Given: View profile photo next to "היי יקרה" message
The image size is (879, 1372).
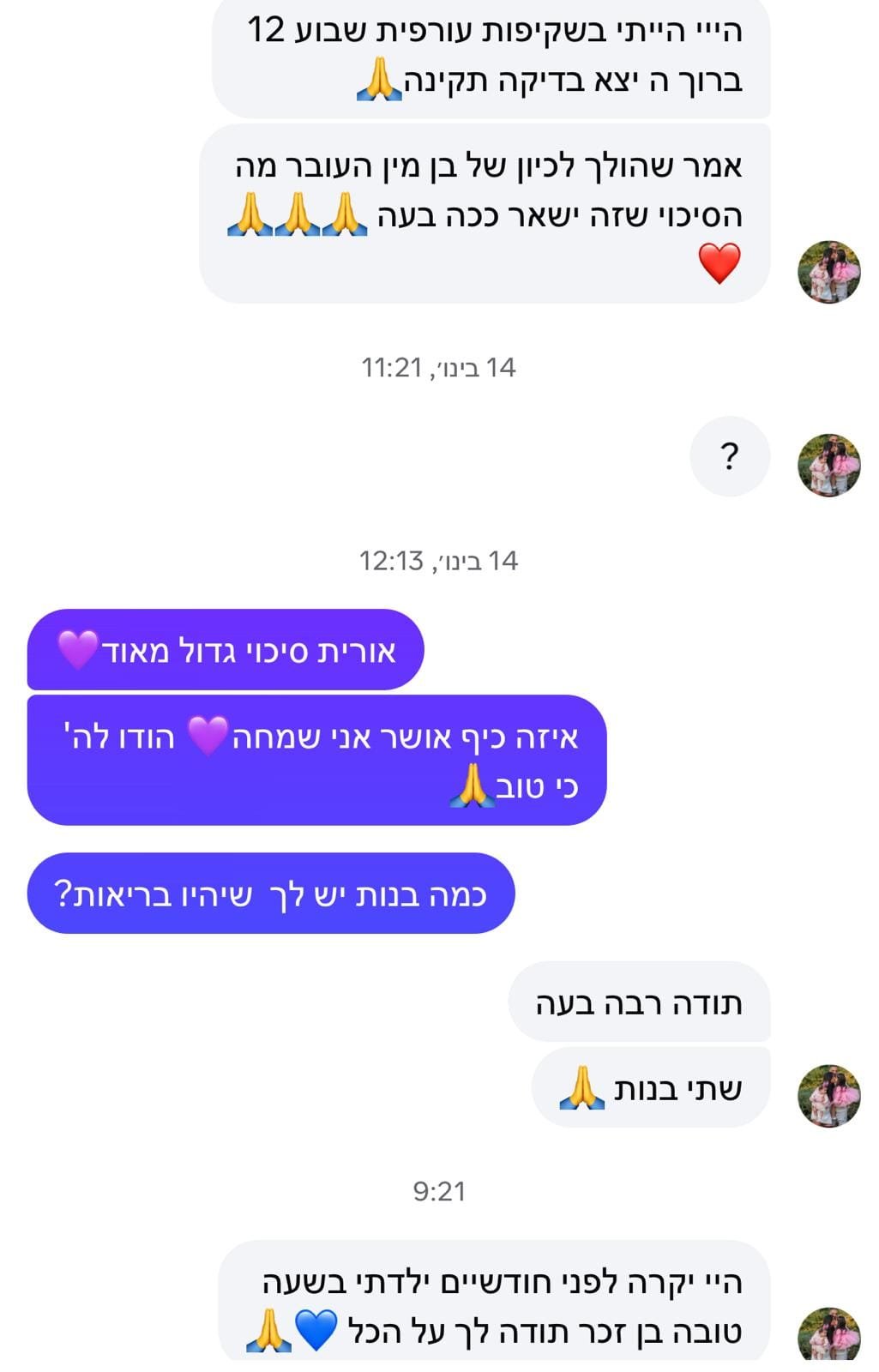Looking at the screenshot, I should coord(828,1333).
